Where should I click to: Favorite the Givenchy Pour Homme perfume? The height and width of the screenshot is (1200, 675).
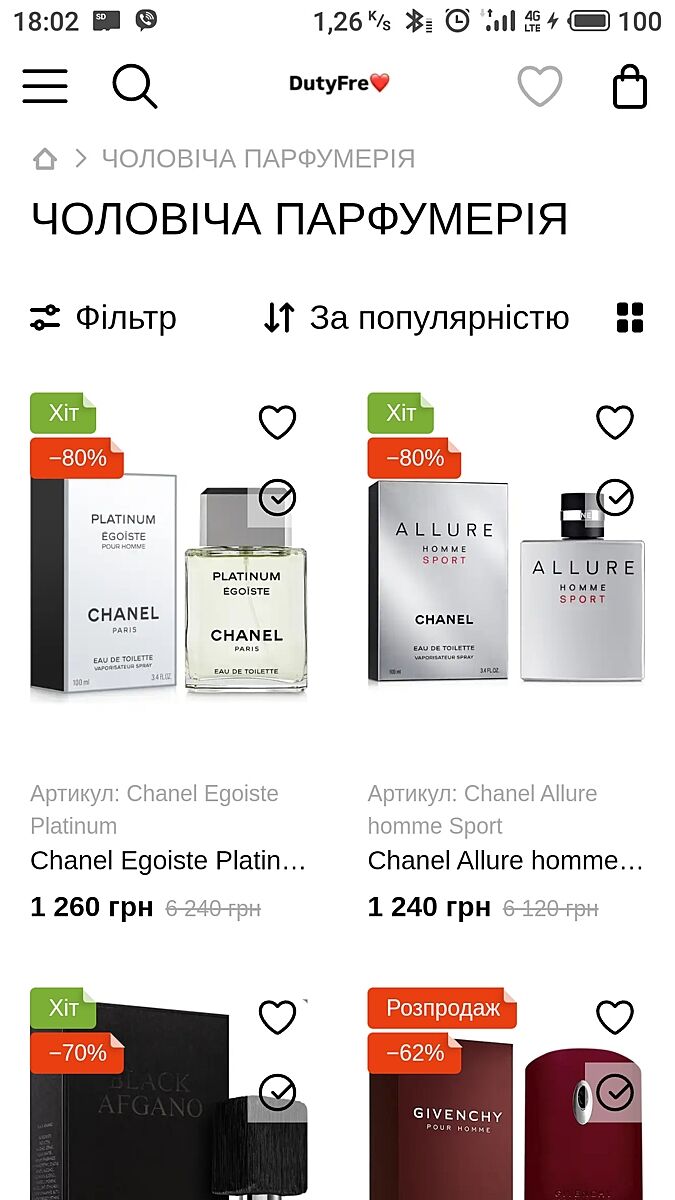tap(615, 1018)
